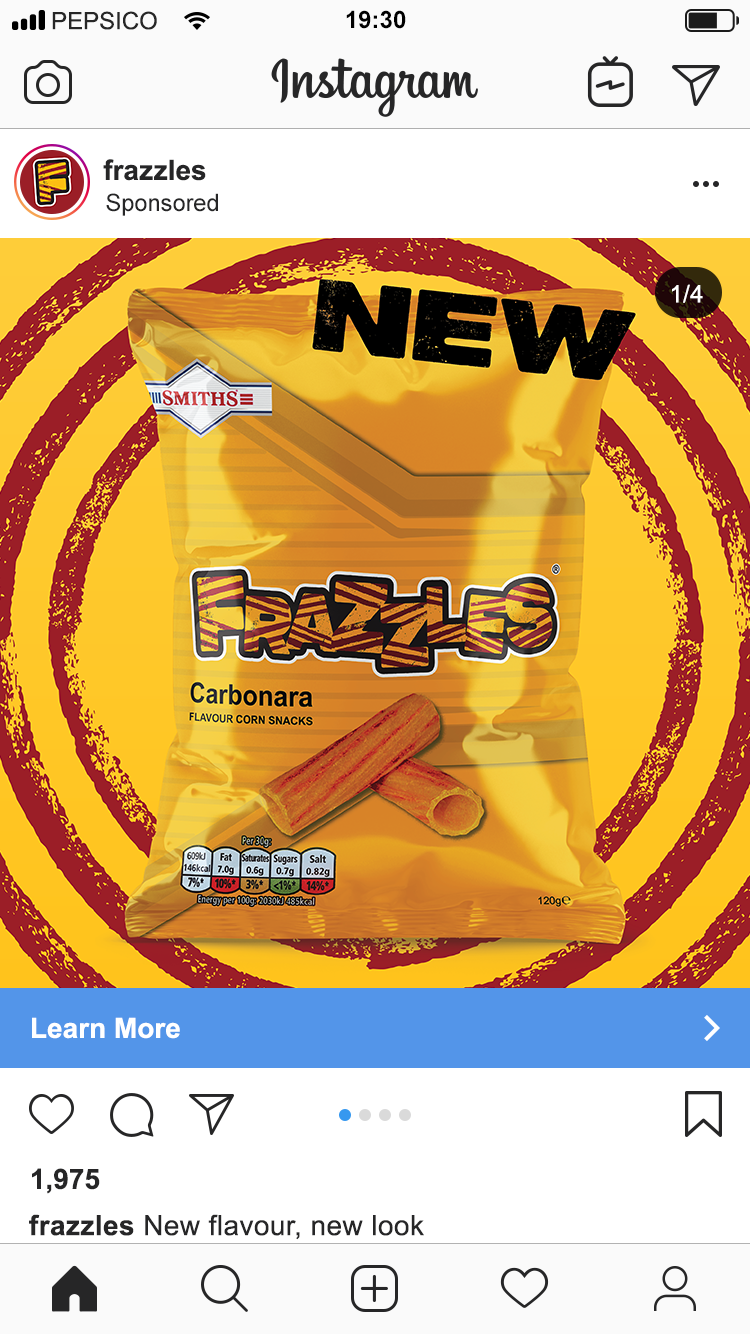Viewport: 750px width, 1334px height.
Task: Open your profile with the person icon
Action: (675, 1289)
